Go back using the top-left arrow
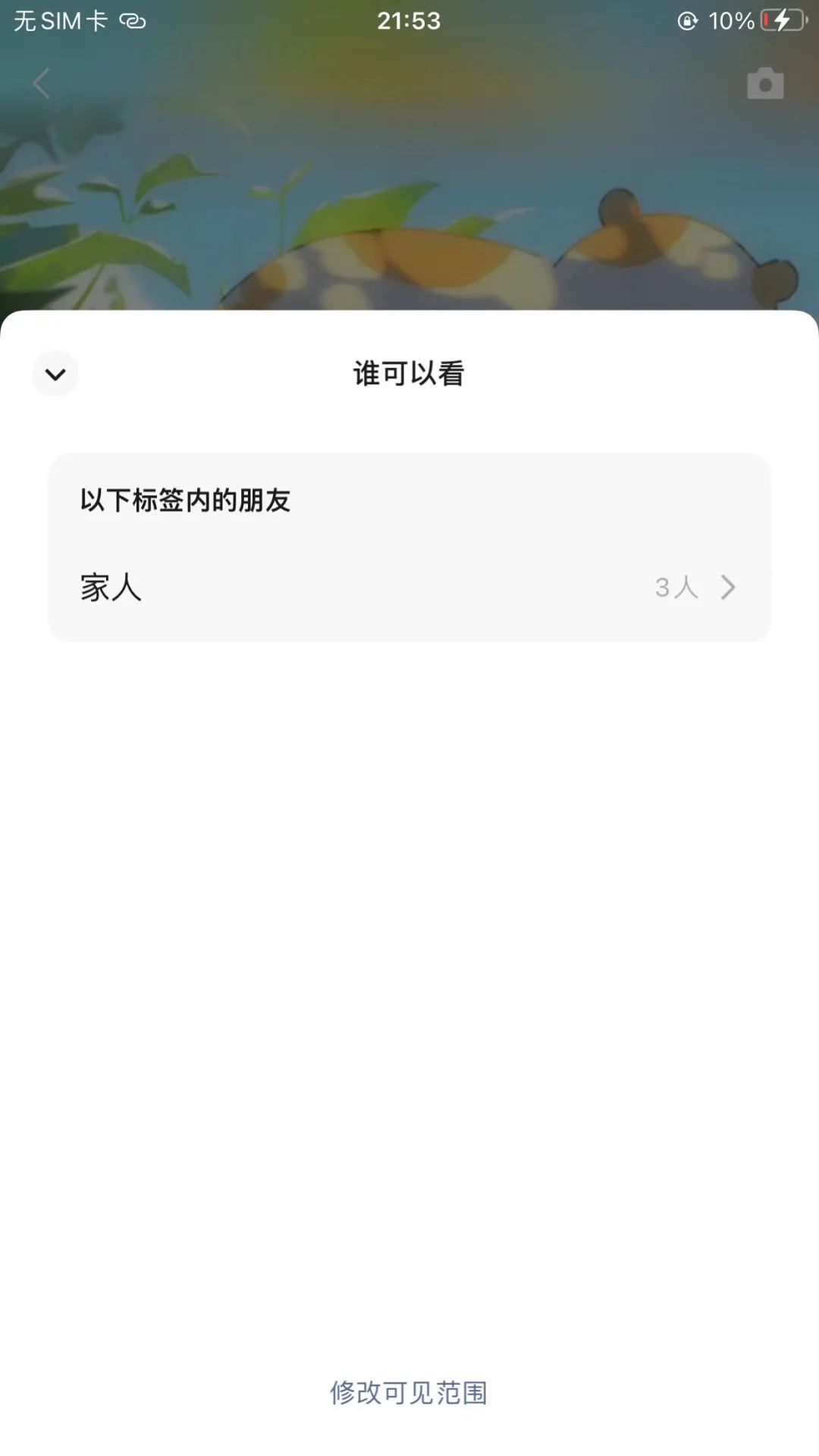The image size is (819, 1456). (x=42, y=83)
